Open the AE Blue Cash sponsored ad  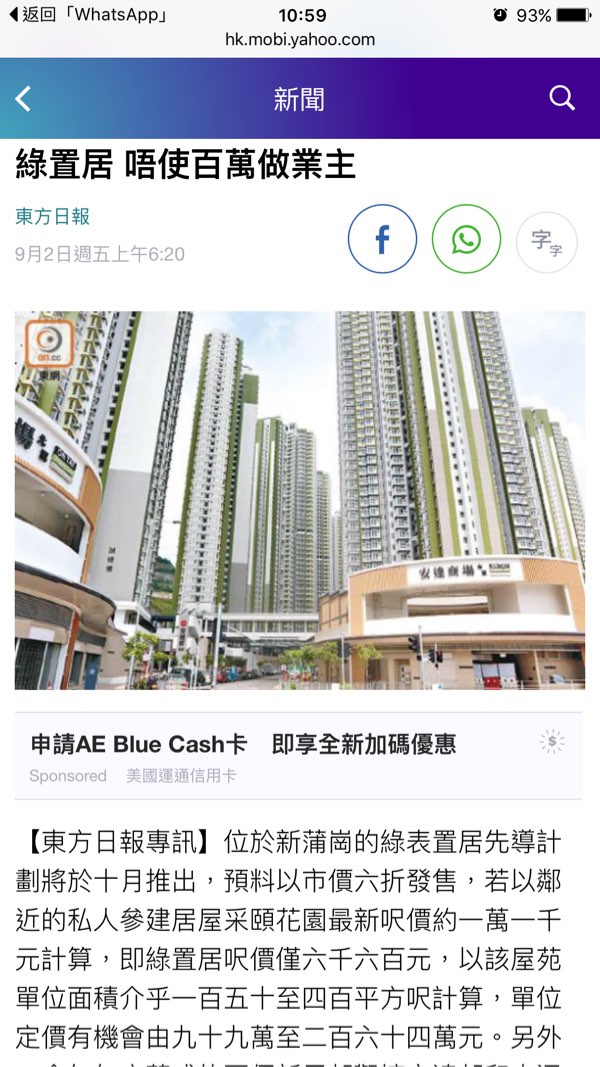(x=244, y=744)
